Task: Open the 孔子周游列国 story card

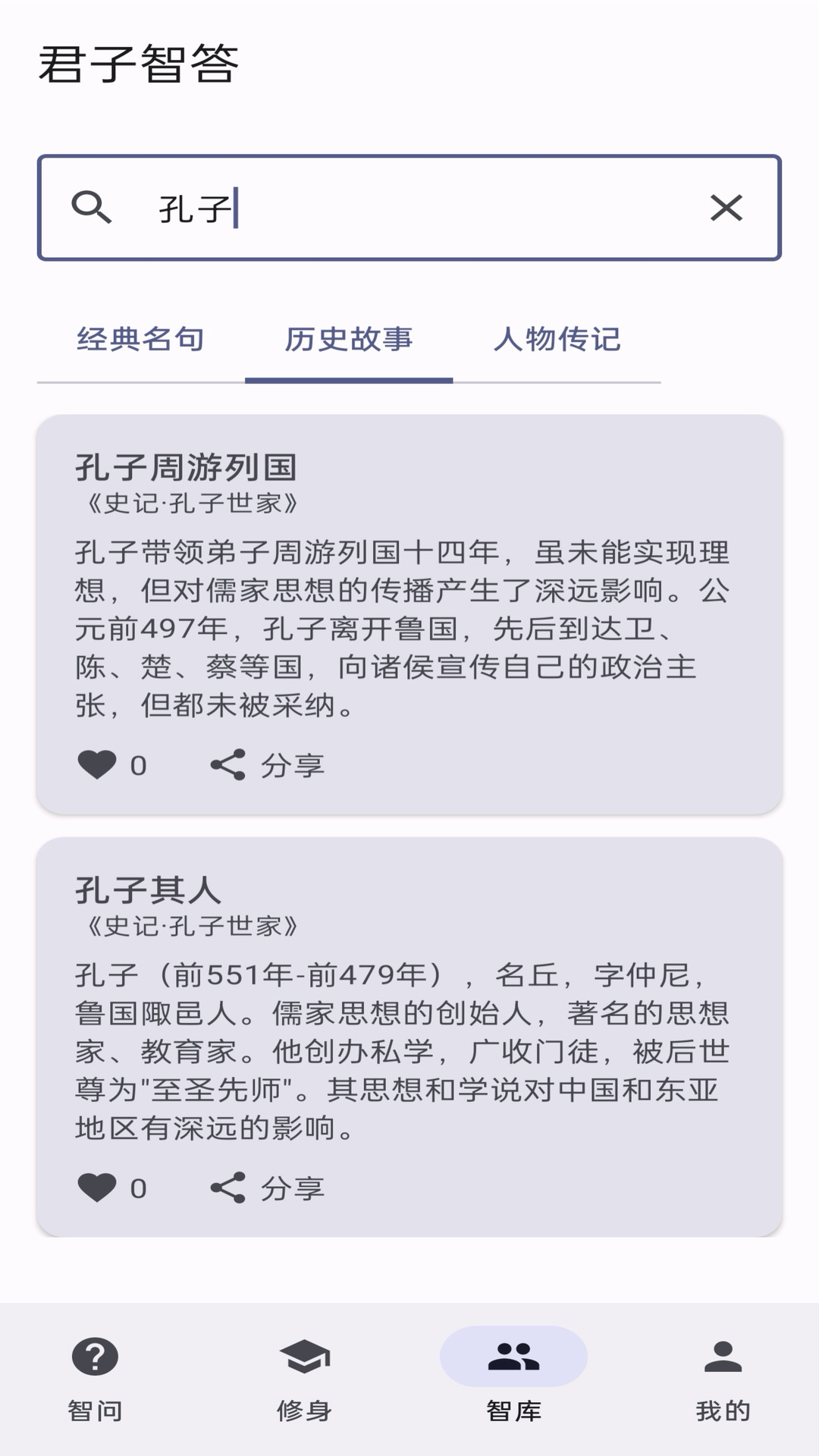Action: [409, 591]
